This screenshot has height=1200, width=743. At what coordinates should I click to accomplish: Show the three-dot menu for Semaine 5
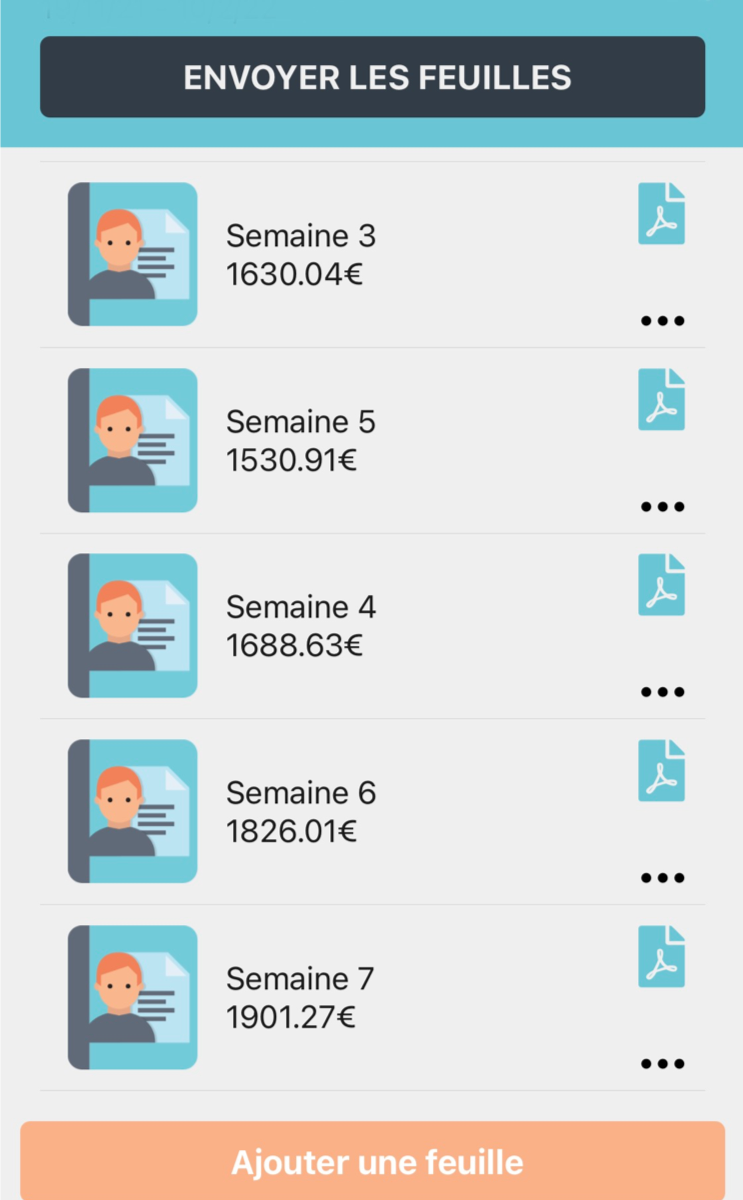[x=662, y=507]
